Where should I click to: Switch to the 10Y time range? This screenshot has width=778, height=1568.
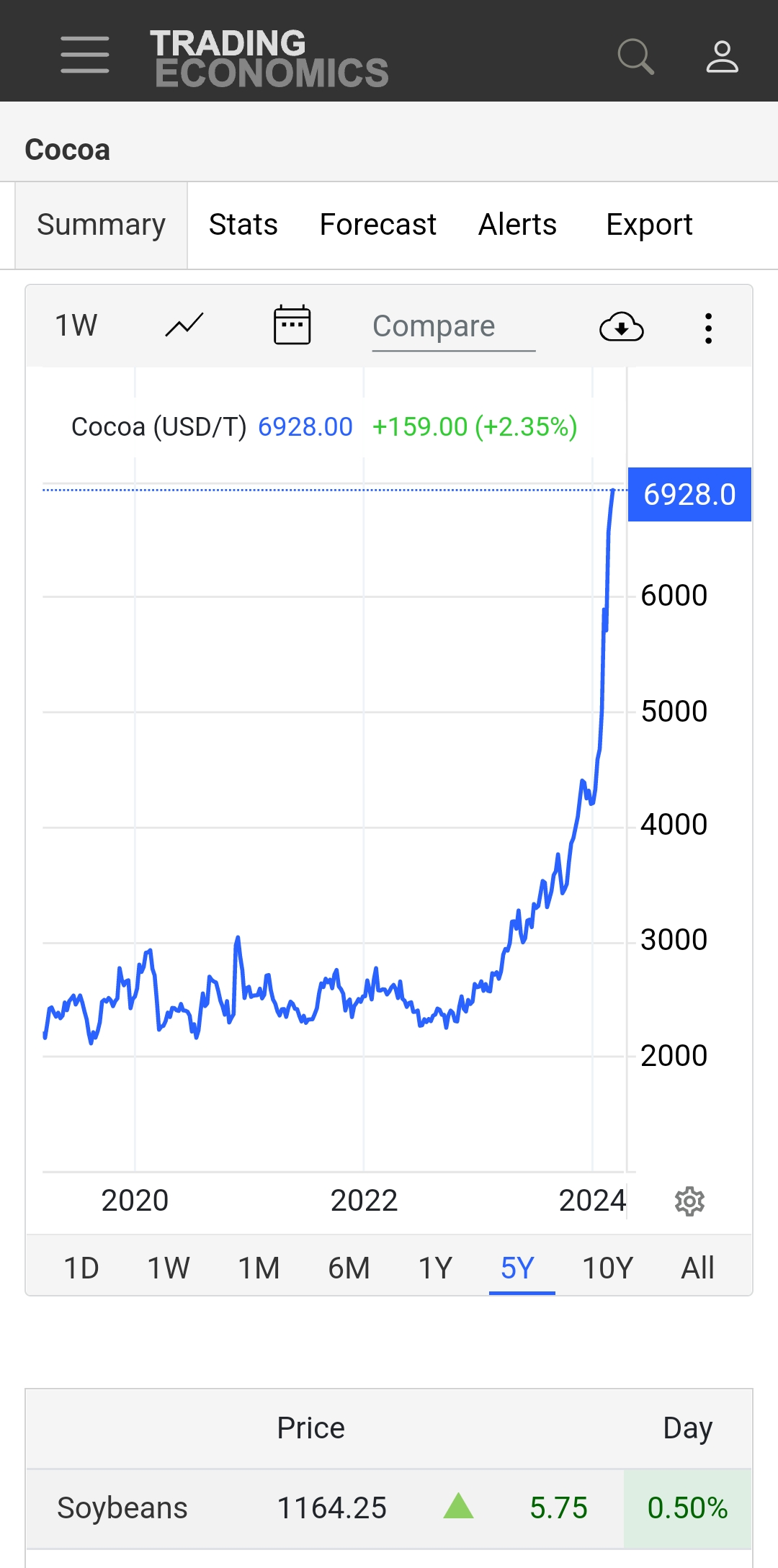(607, 1268)
